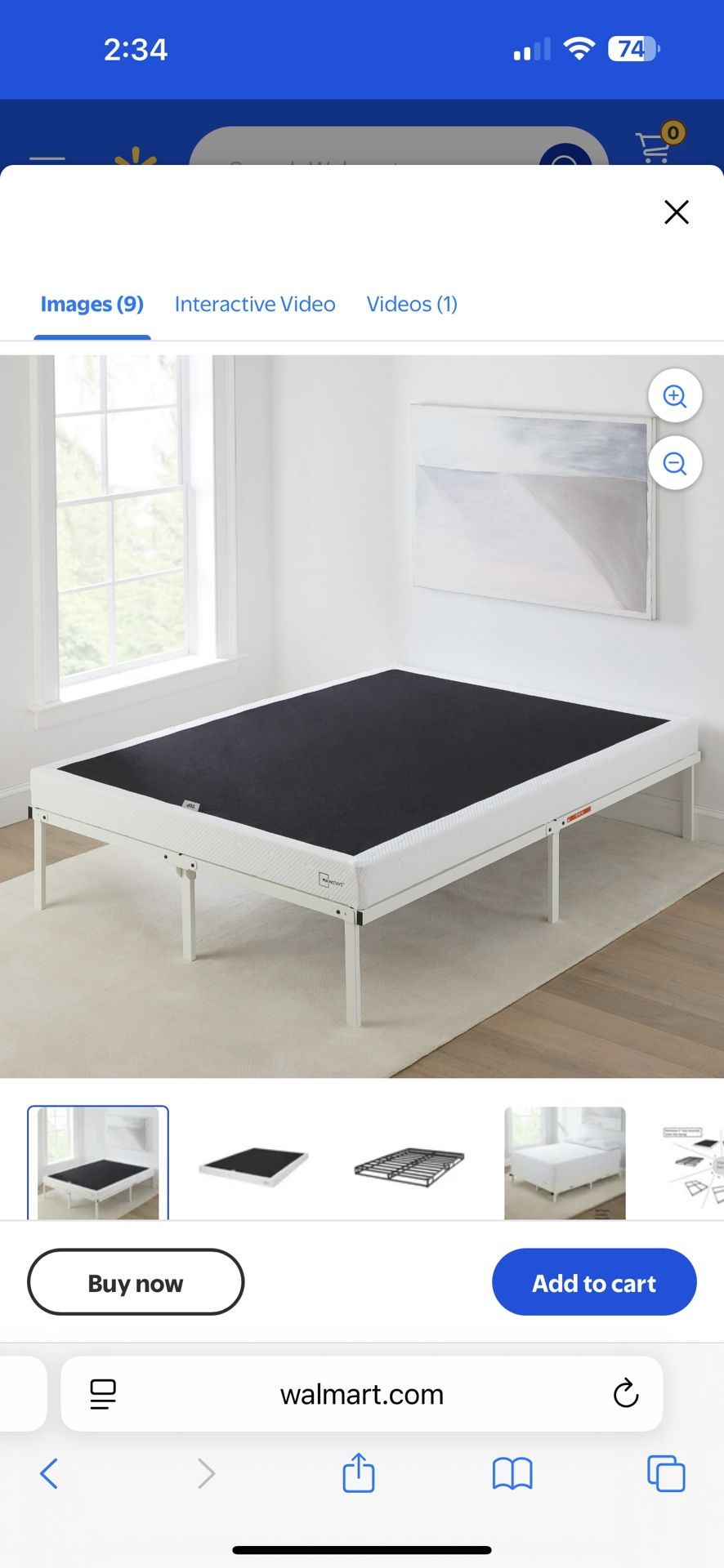
Task: Tap Buy now
Action: click(136, 1282)
